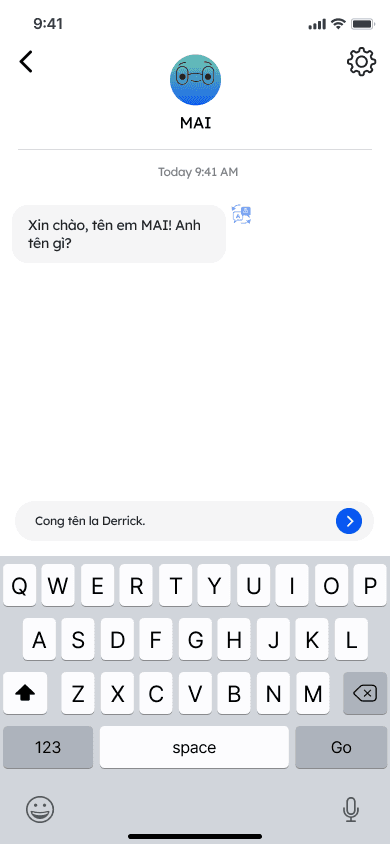The image size is (390, 844).
Task: Hit the backspace key on the keyboard
Action: 365,693
